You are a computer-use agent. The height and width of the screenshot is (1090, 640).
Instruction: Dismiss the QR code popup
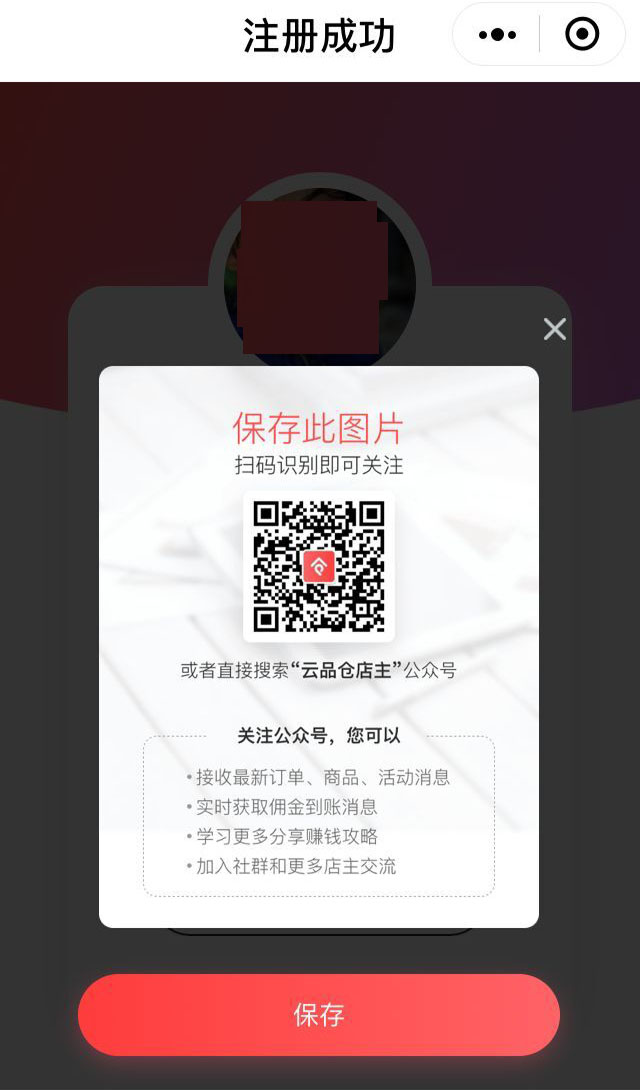[x=554, y=329]
